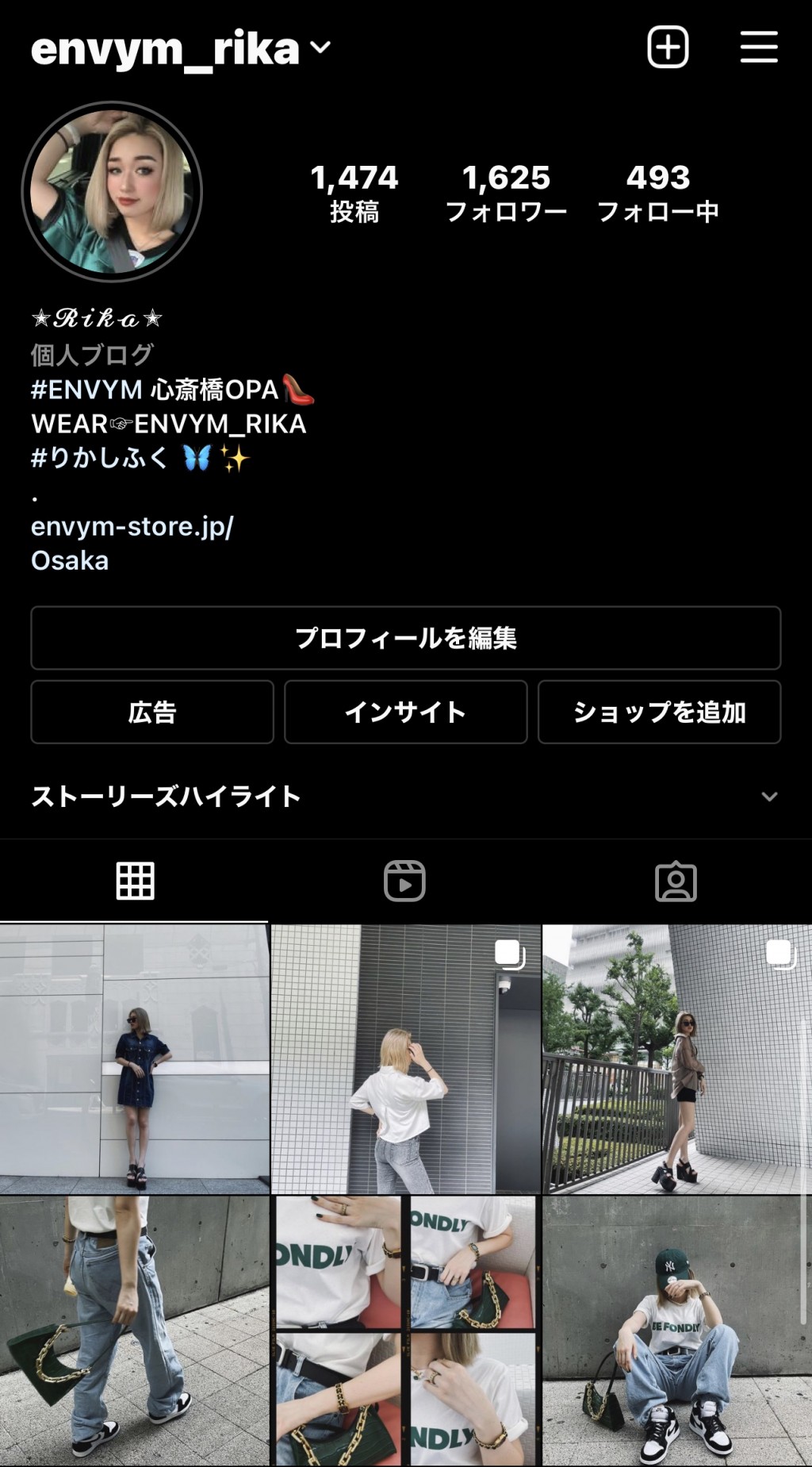Viewport: 812px width, 1467px height.
Task: Switch to the Reels tab
Action: [x=405, y=881]
